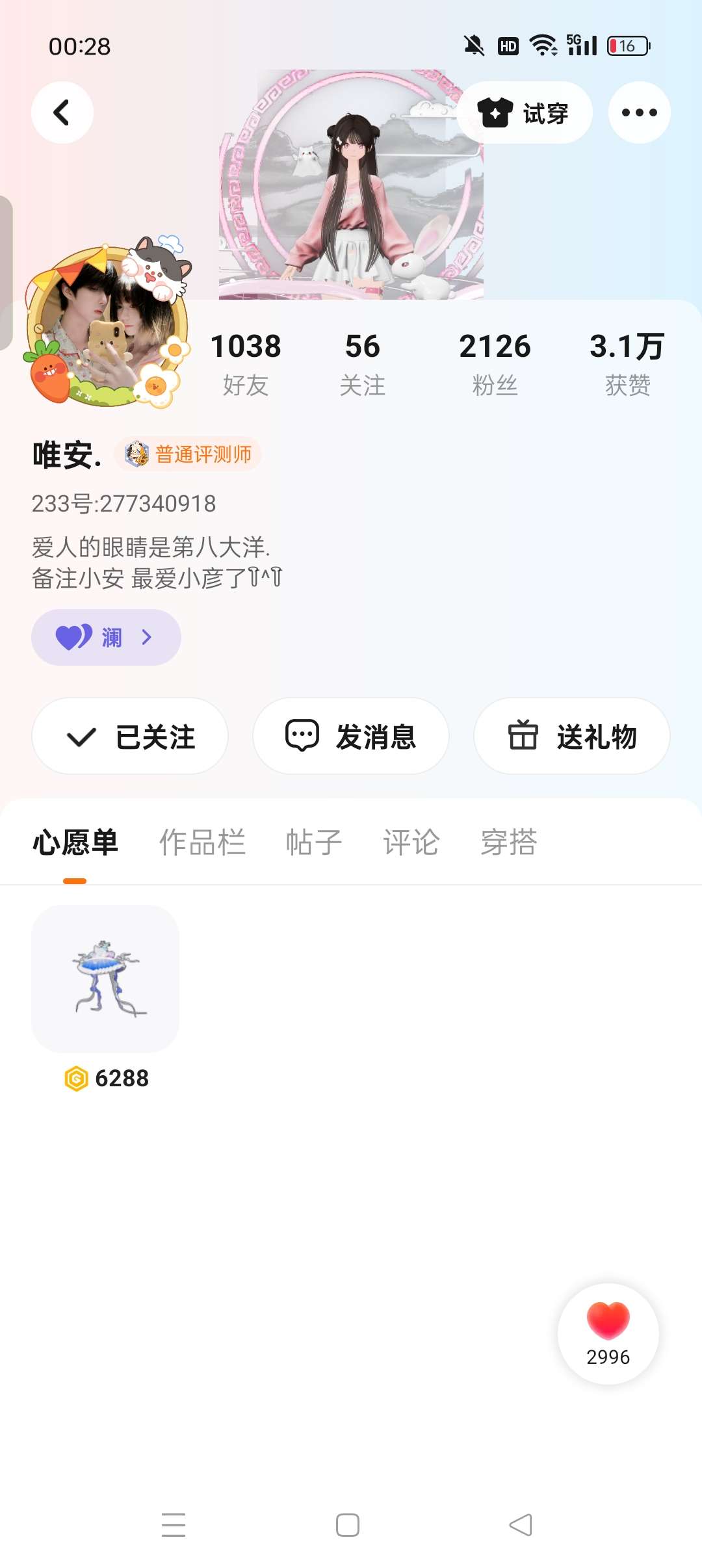Switch to the 作品栏 tab
The image size is (702, 1568).
[202, 843]
